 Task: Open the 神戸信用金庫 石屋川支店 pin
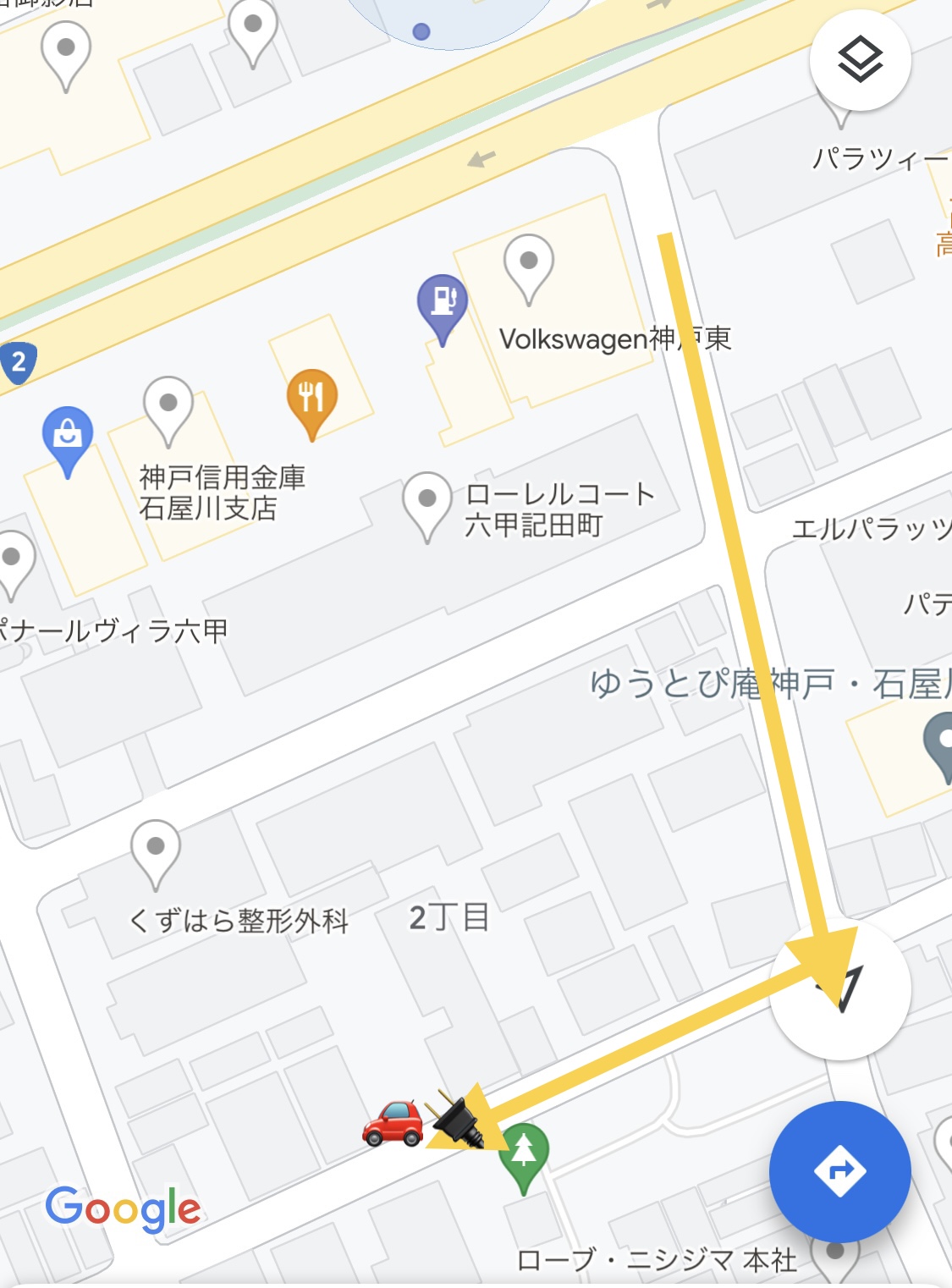(168, 406)
